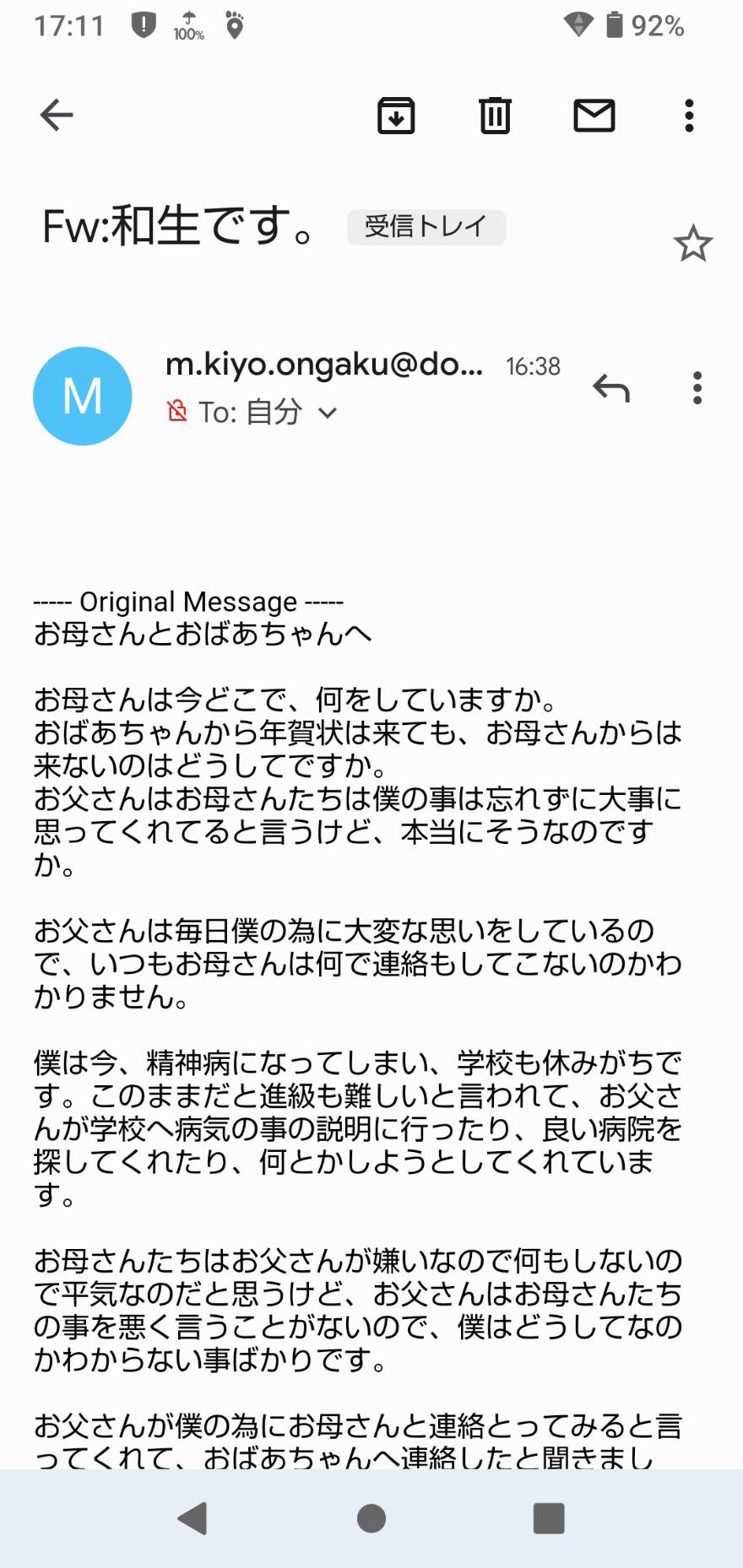Viewport: 743px width, 1568px height.
Task: Tap the system home button
Action: [371, 1518]
